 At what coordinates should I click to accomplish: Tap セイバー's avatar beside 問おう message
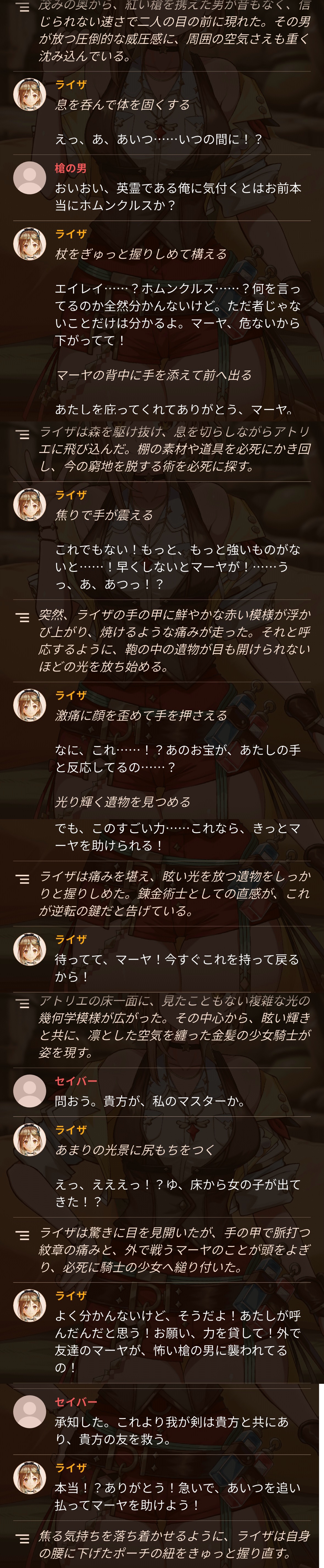(x=29, y=1090)
